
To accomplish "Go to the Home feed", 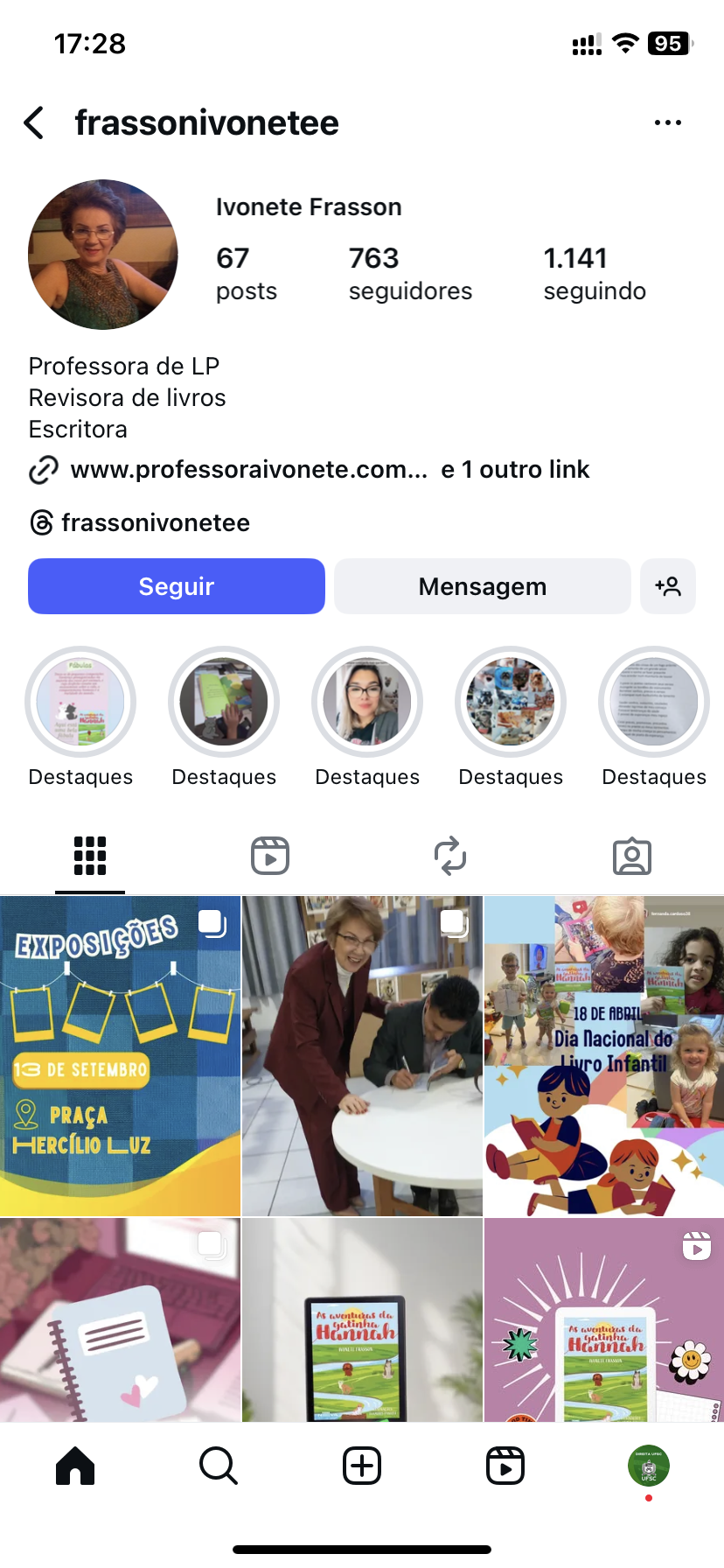I will [75, 1466].
